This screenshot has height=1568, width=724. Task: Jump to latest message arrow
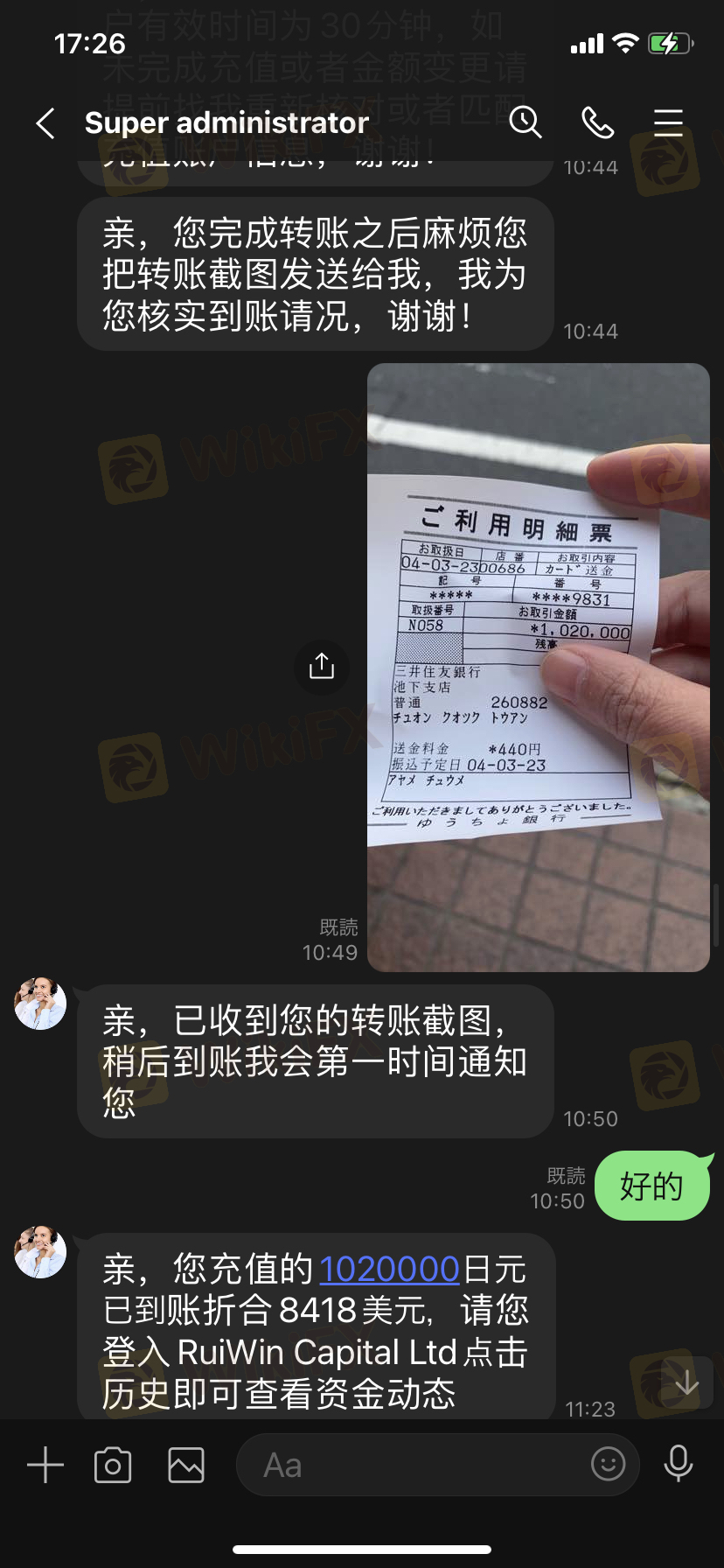(x=686, y=1382)
